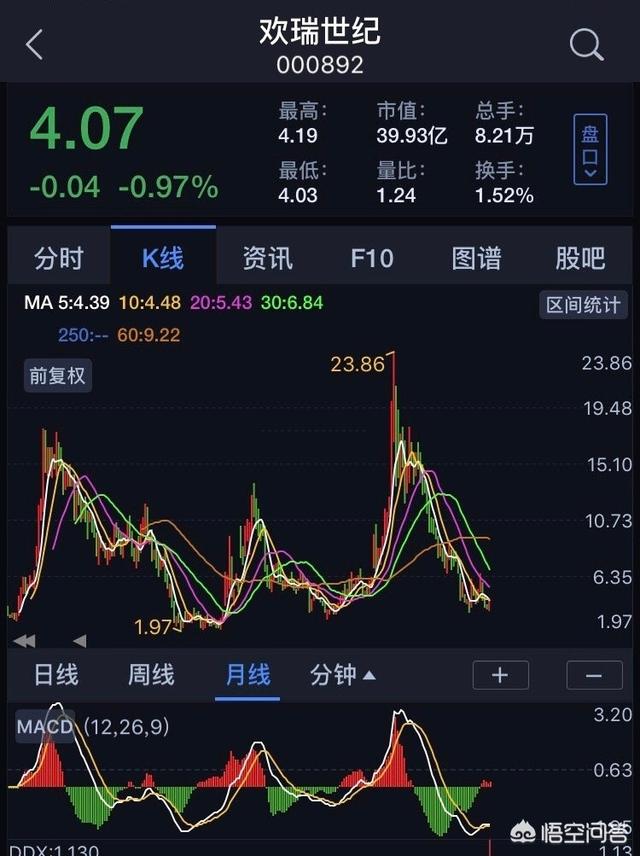
Task: Switch to the 分时 tab
Action: (x=59, y=258)
